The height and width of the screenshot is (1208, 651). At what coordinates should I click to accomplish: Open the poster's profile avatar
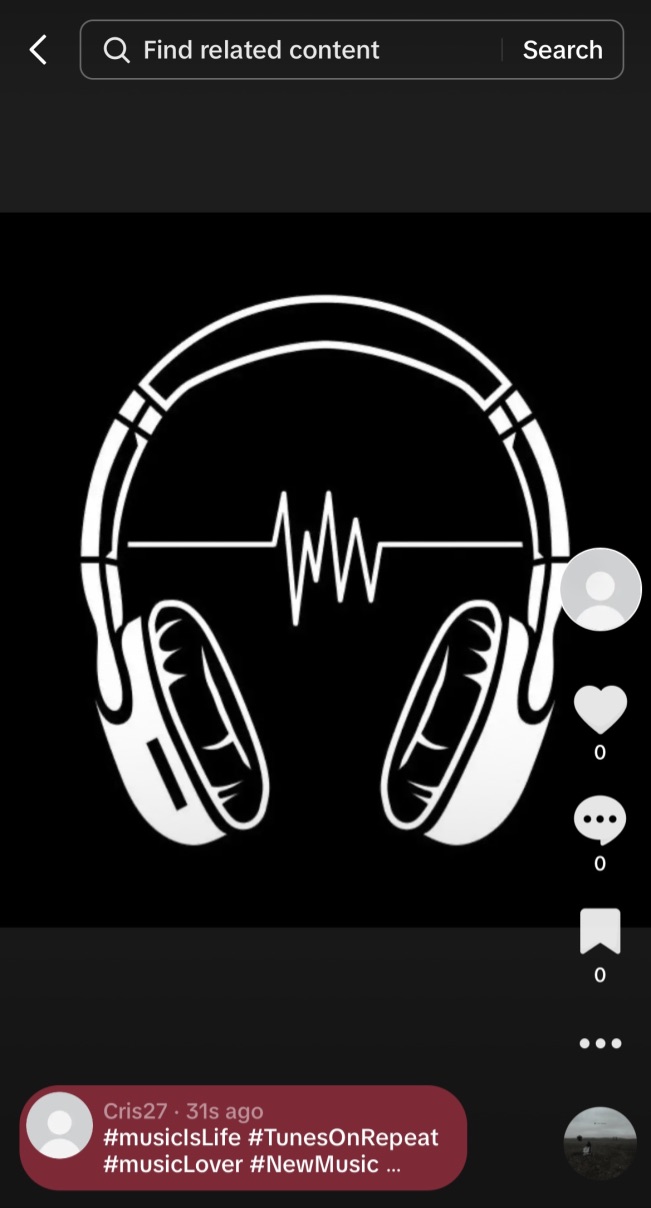click(600, 589)
